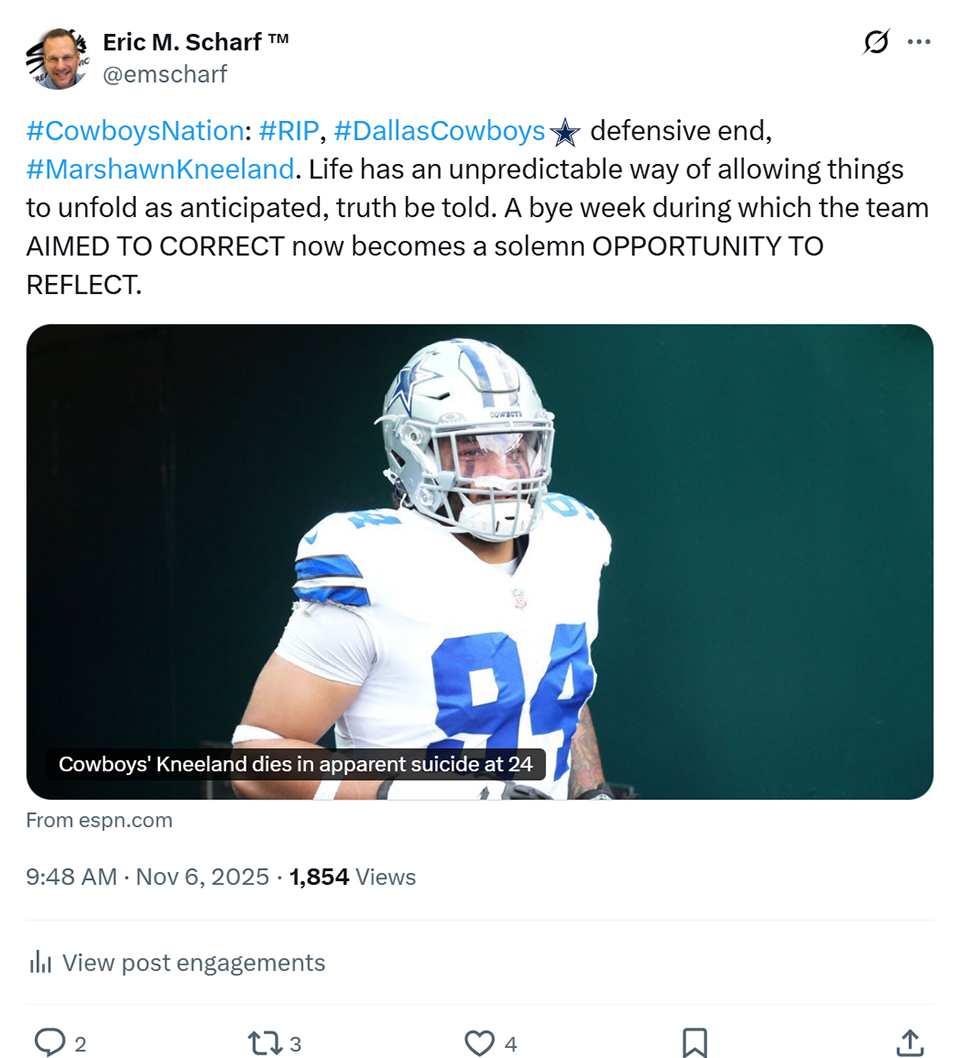This screenshot has height=1058, width=960.
Task: Bookmark this post
Action: (x=695, y=1043)
